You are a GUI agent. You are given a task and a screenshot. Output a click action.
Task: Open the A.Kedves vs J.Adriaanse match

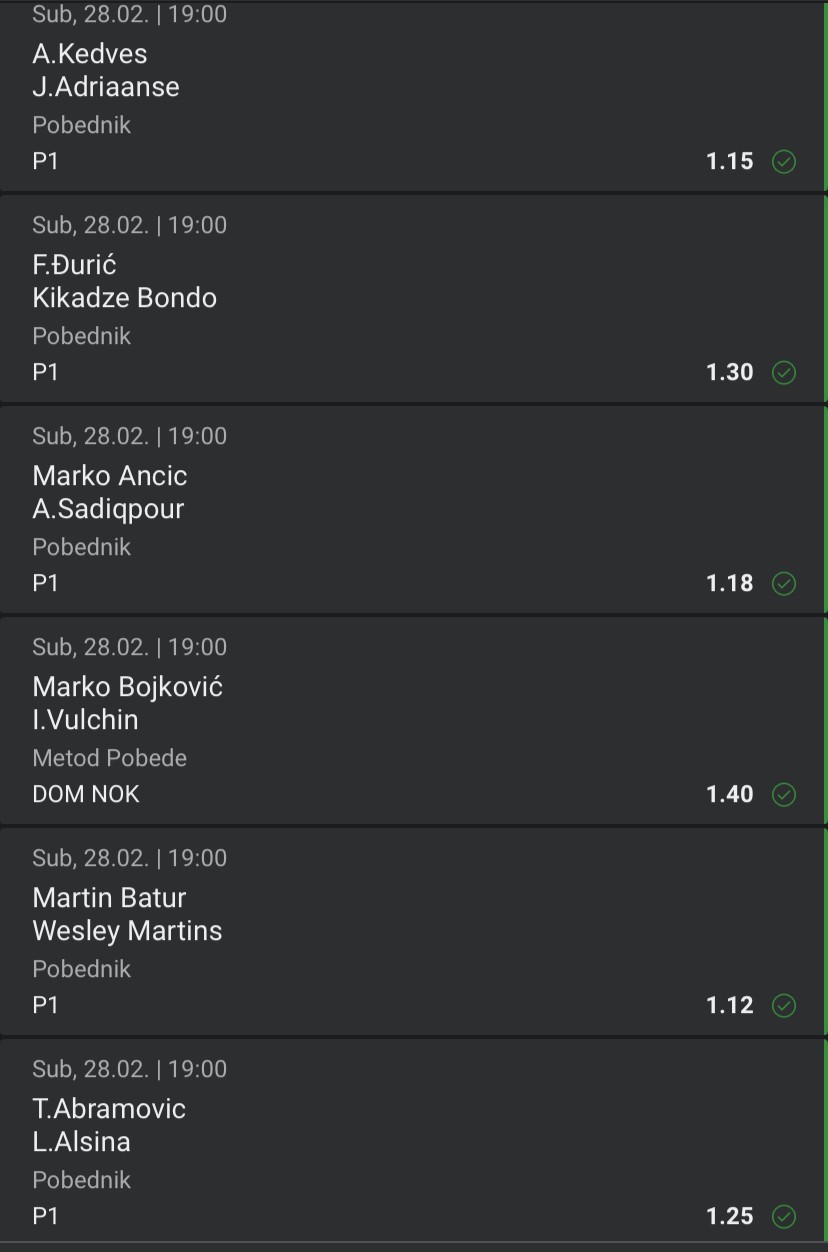click(x=106, y=70)
